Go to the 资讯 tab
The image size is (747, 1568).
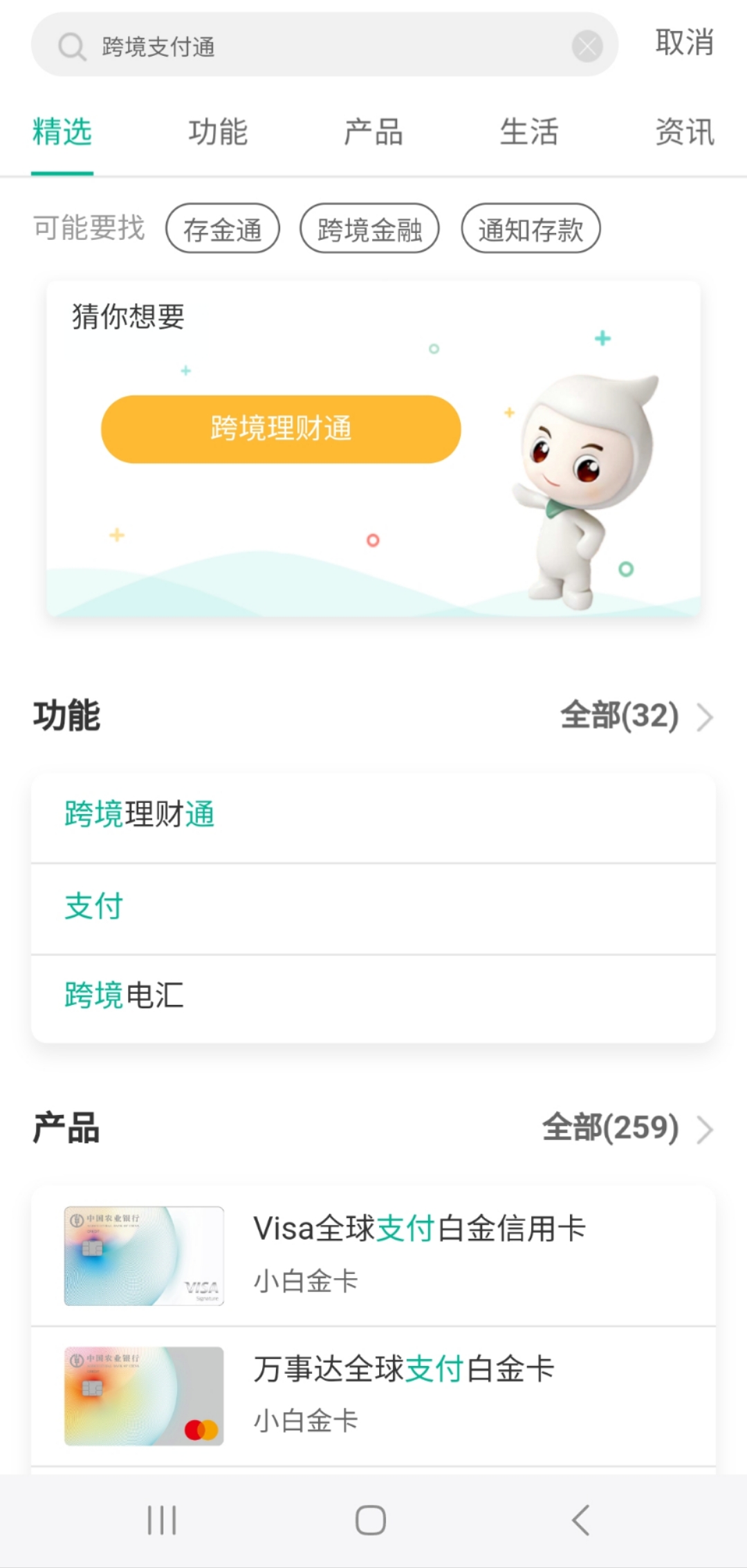(x=684, y=132)
